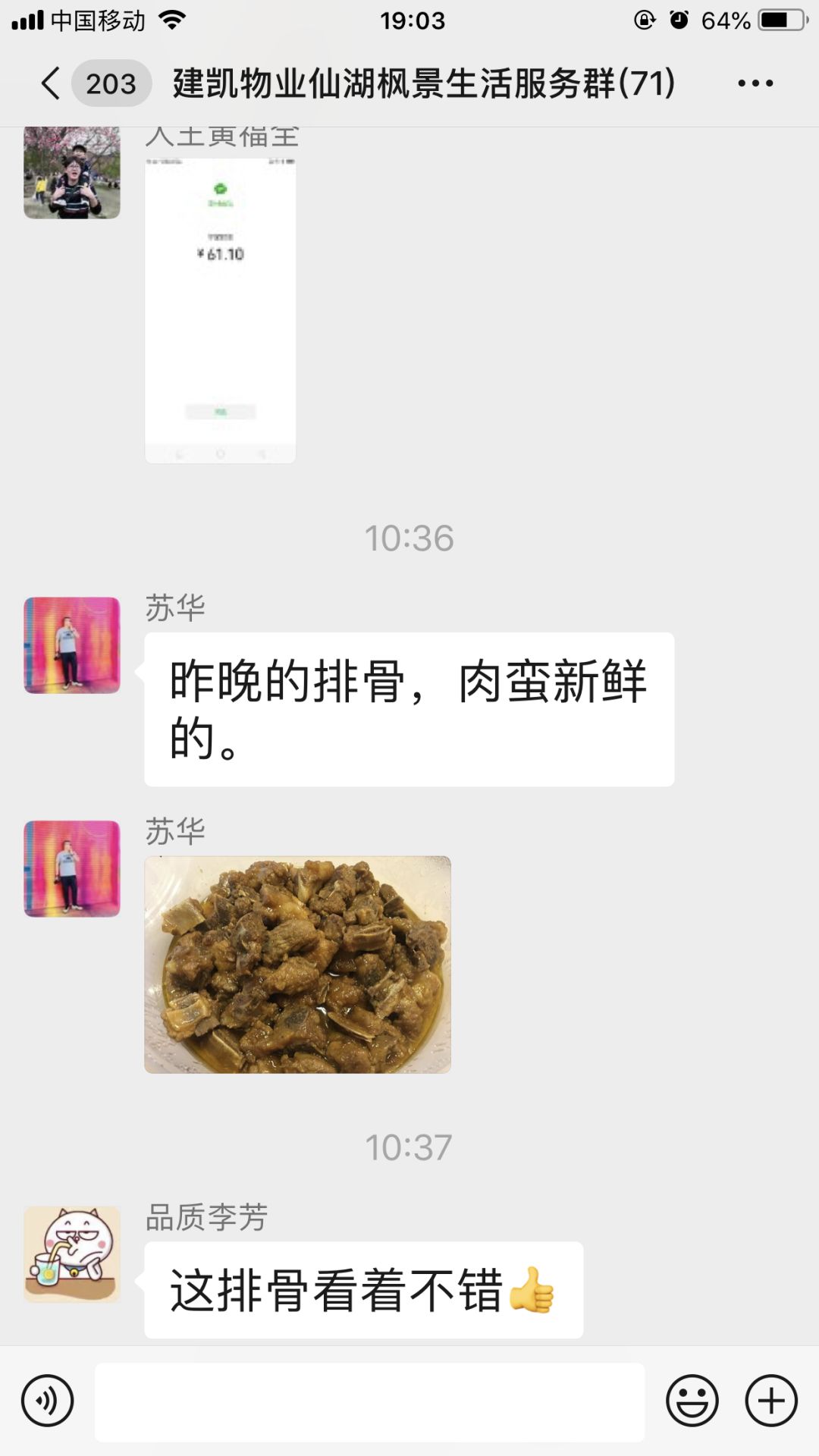
Task: Open the plus attachments menu
Action: pyautogui.click(x=771, y=1401)
